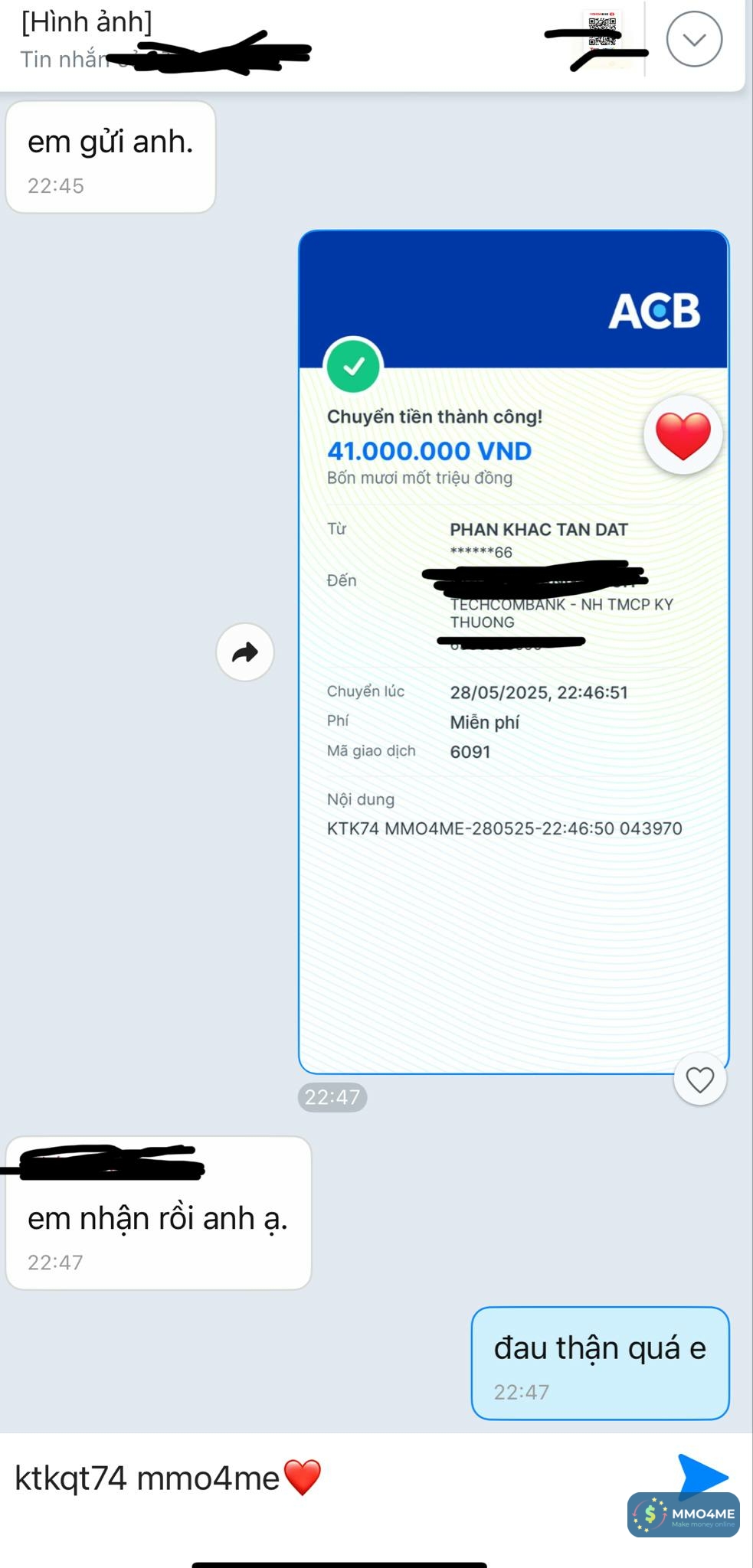Send the typed message
The image size is (753, 1568).
[702, 1475]
